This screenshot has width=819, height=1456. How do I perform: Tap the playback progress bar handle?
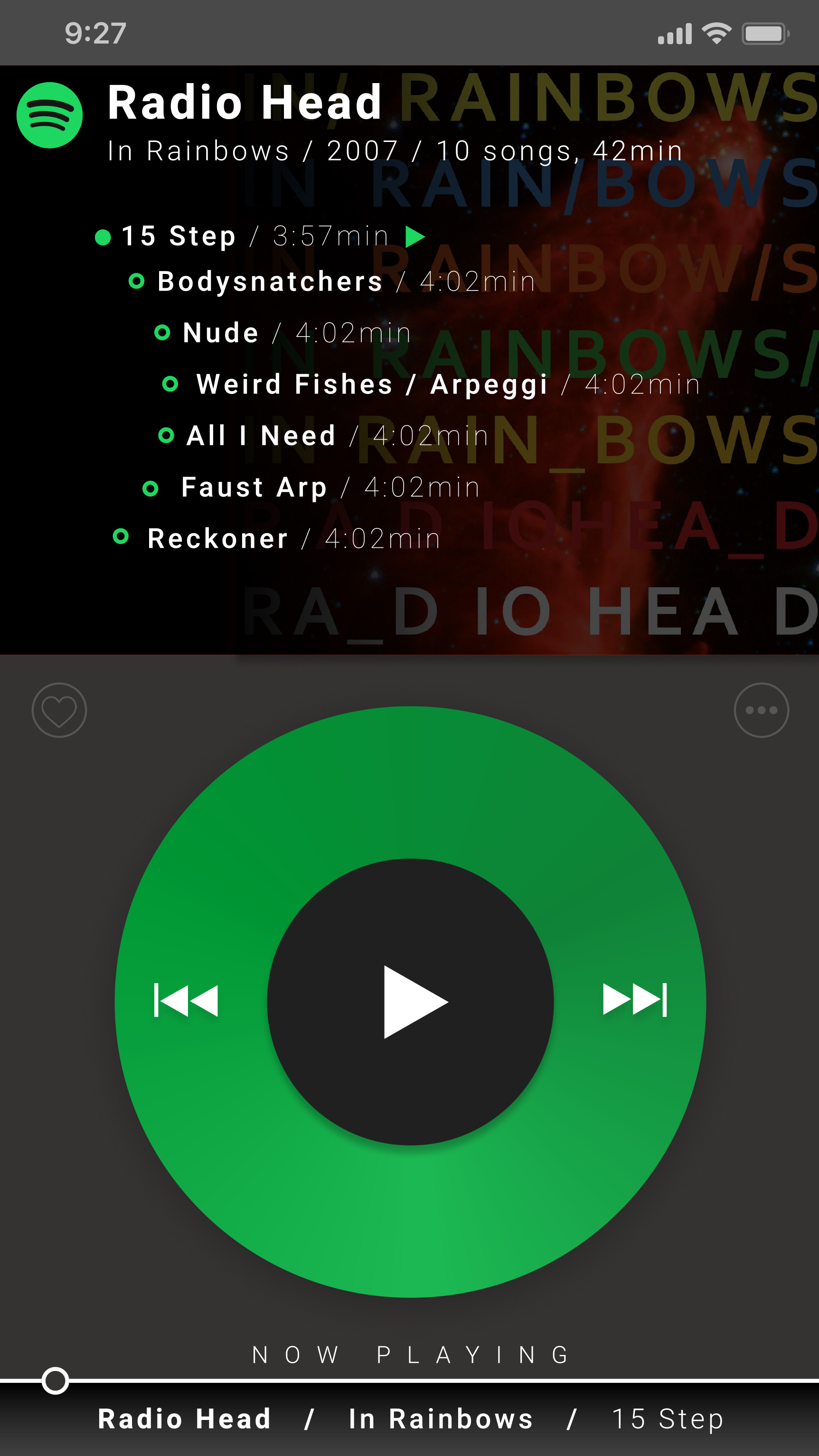(56, 1381)
